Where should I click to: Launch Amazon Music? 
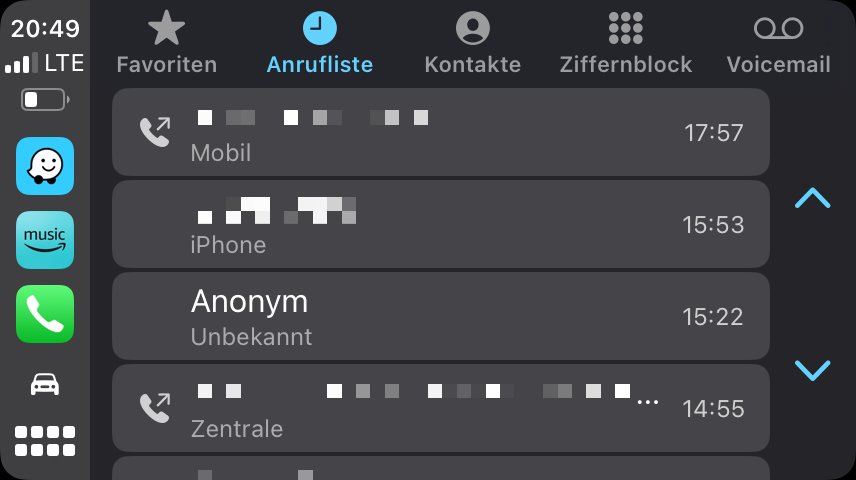coord(45,240)
